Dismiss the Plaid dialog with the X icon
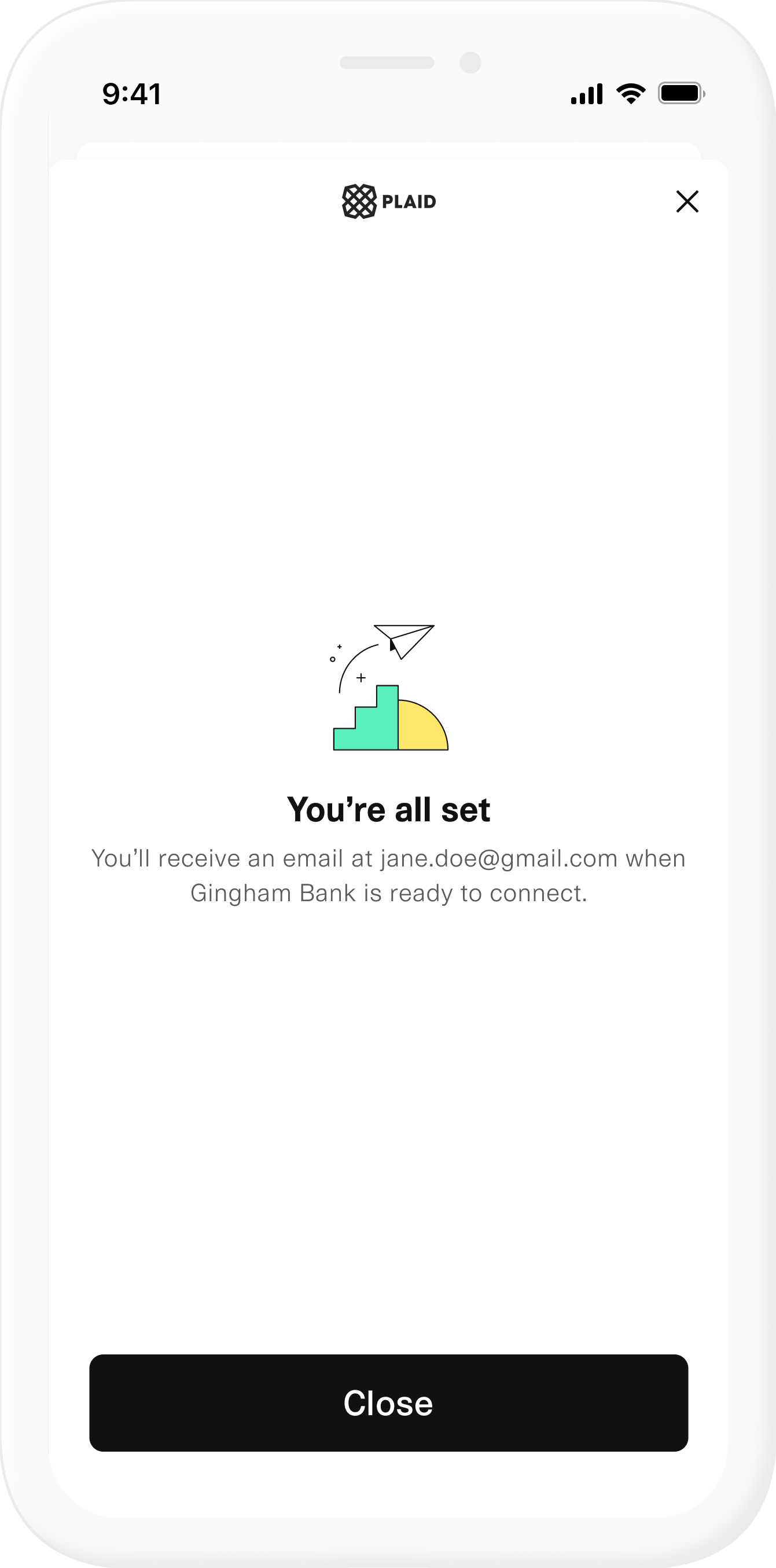This screenshot has width=776, height=1568. point(687,201)
